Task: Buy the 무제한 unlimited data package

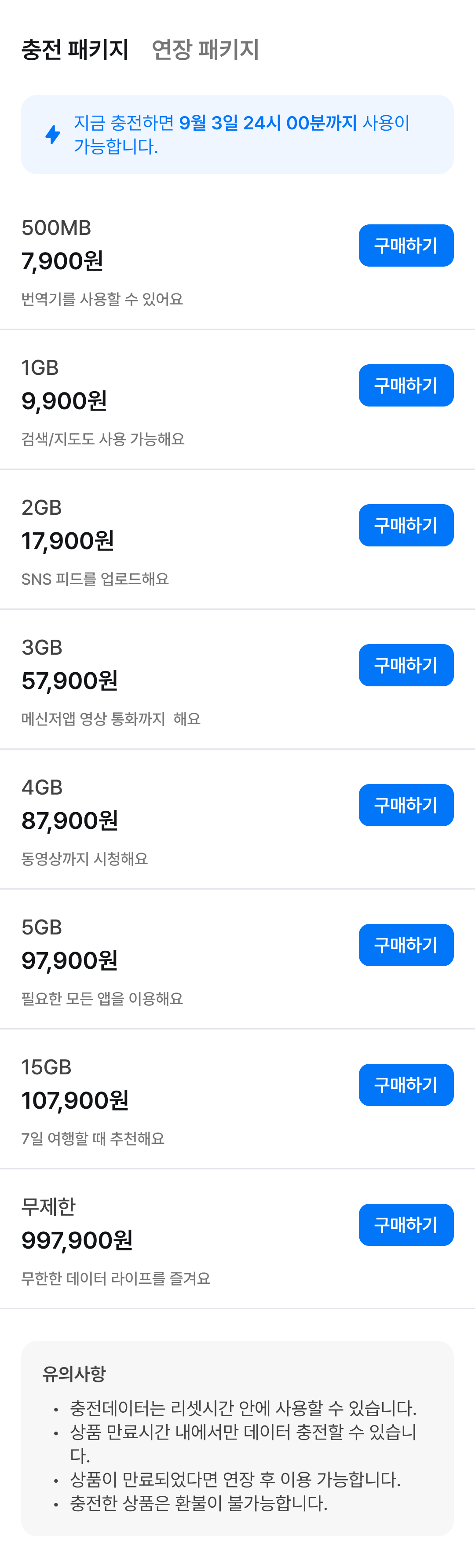Action: point(406,1225)
